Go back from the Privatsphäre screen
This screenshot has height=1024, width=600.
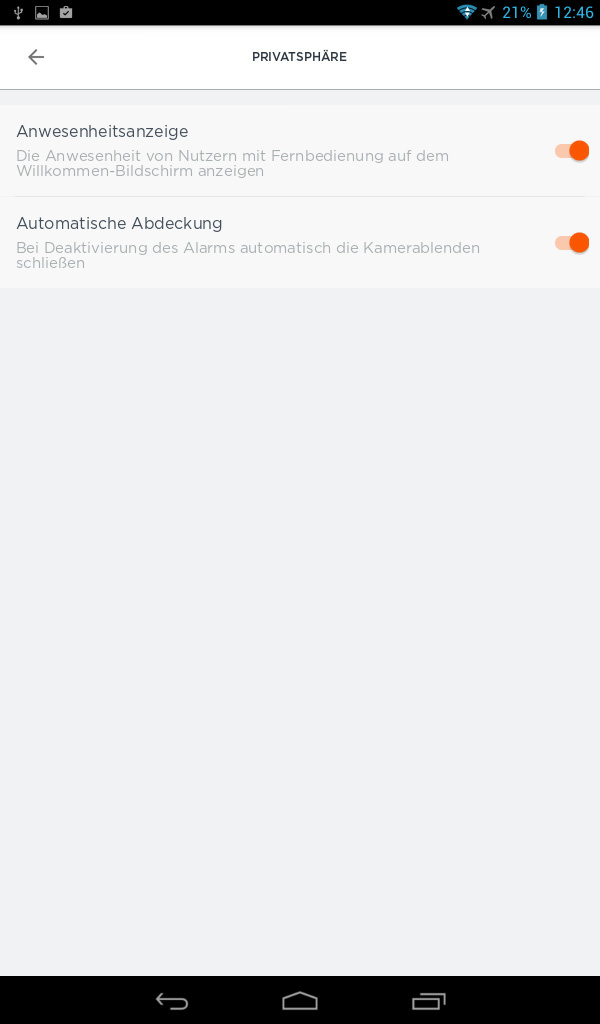tap(36, 57)
